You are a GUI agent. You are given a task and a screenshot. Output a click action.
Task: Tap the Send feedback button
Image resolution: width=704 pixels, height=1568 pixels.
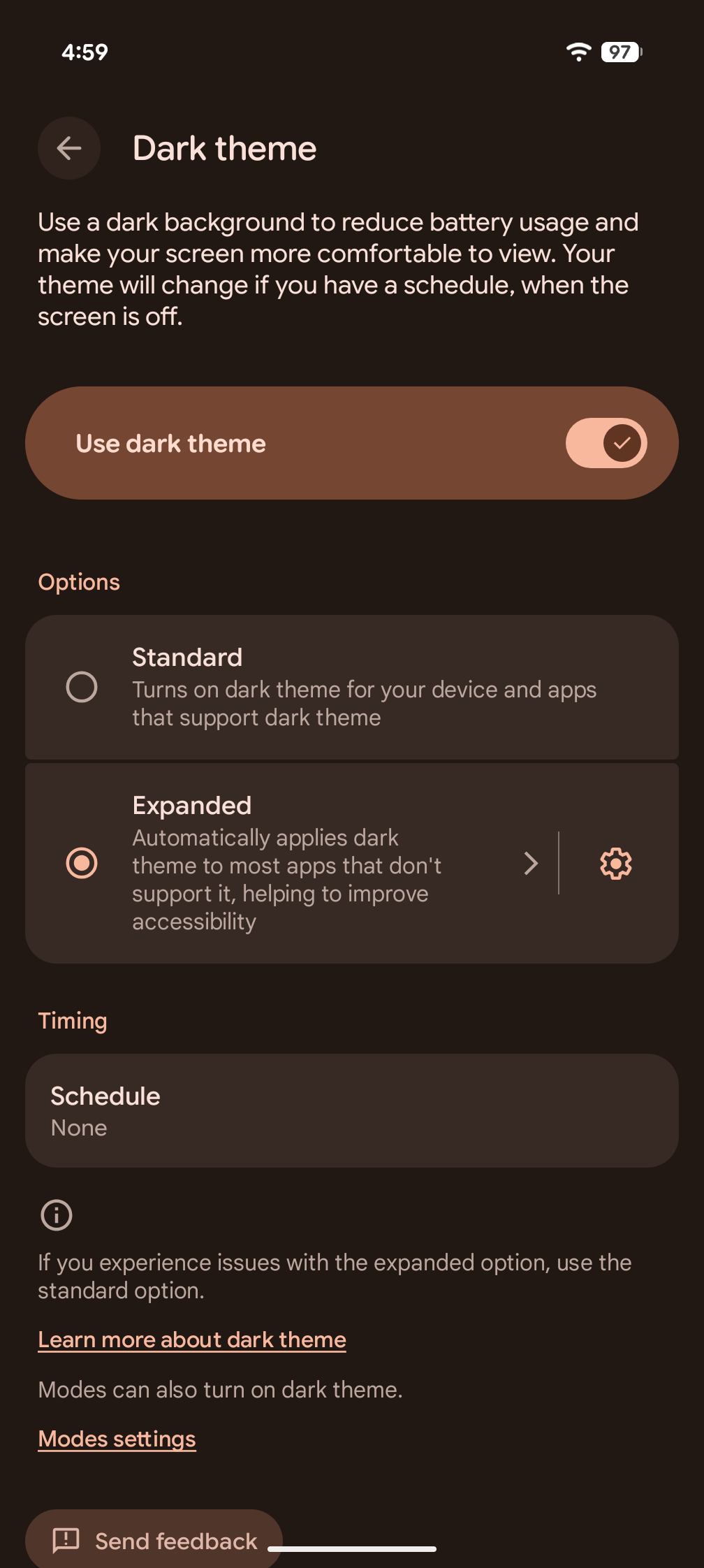[x=155, y=1541]
